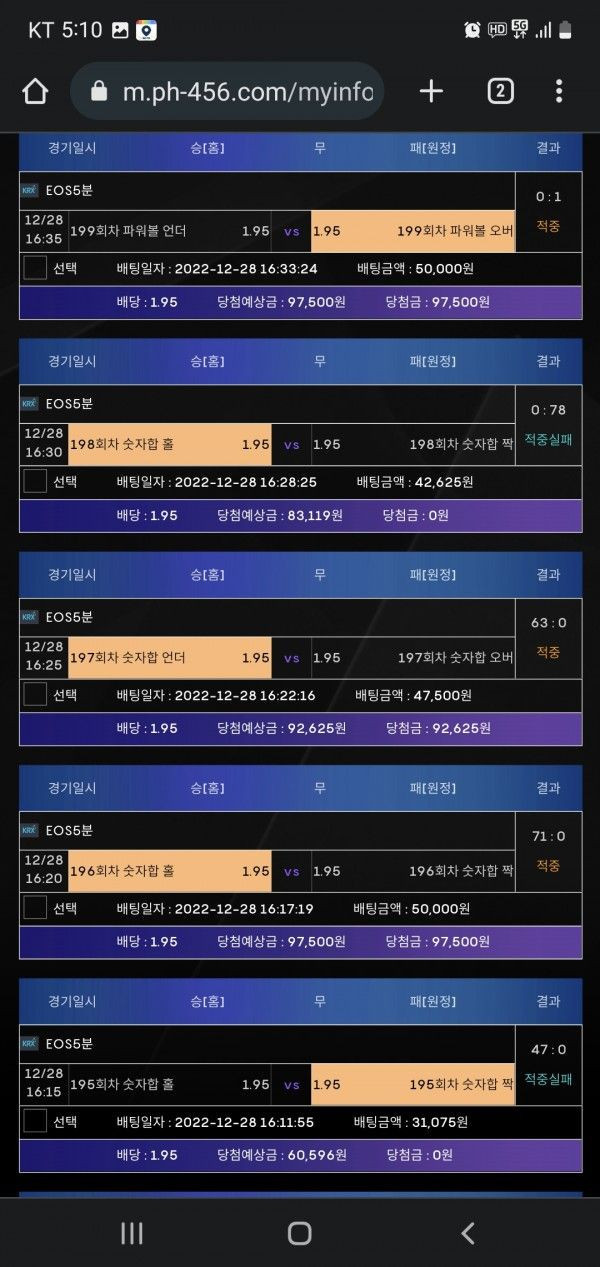Check the 선택 box for the 198회차 bet
This screenshot has width=600, height=1267.
click(35, 481)
